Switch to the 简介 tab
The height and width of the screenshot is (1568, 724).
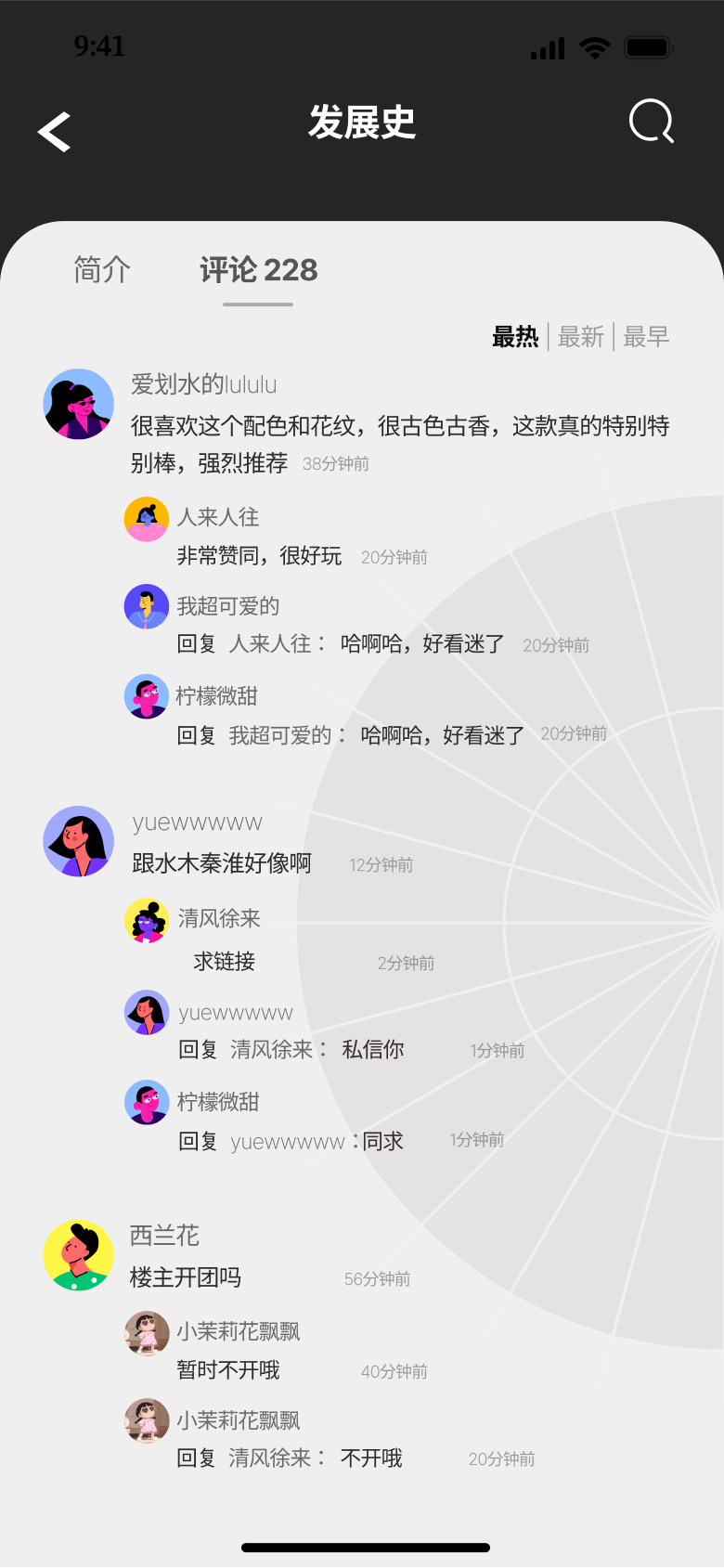[102, 270]
